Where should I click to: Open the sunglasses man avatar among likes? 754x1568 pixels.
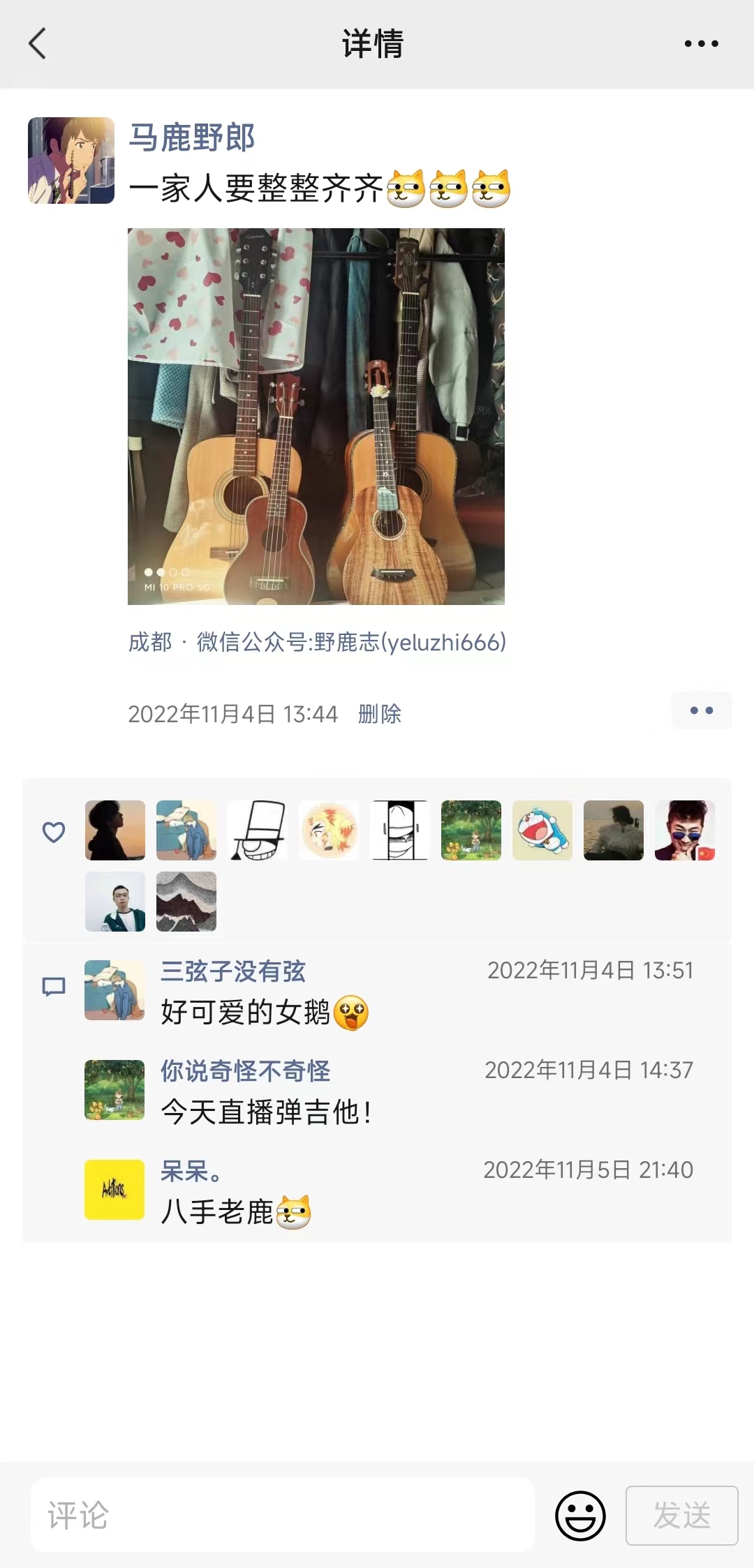click(685, 830)
